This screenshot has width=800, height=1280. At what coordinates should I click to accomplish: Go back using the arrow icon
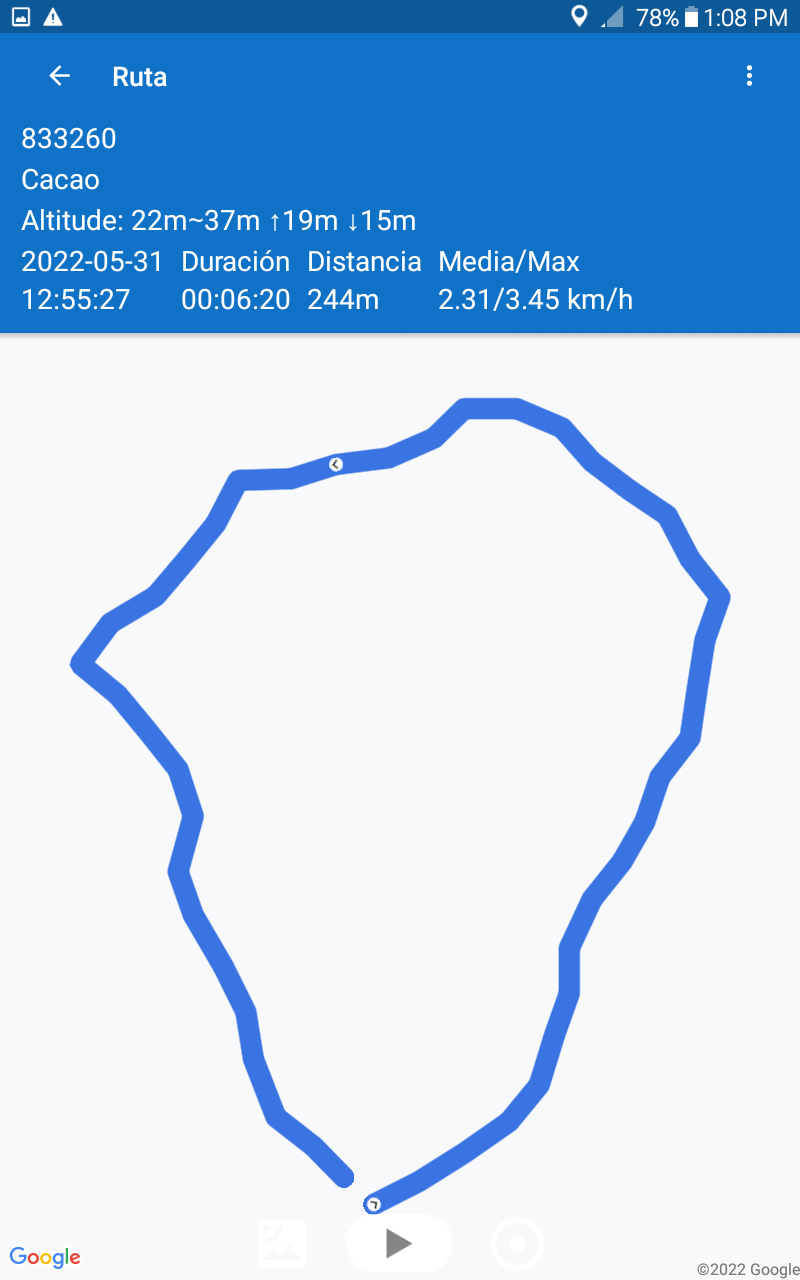coord(60,76)
